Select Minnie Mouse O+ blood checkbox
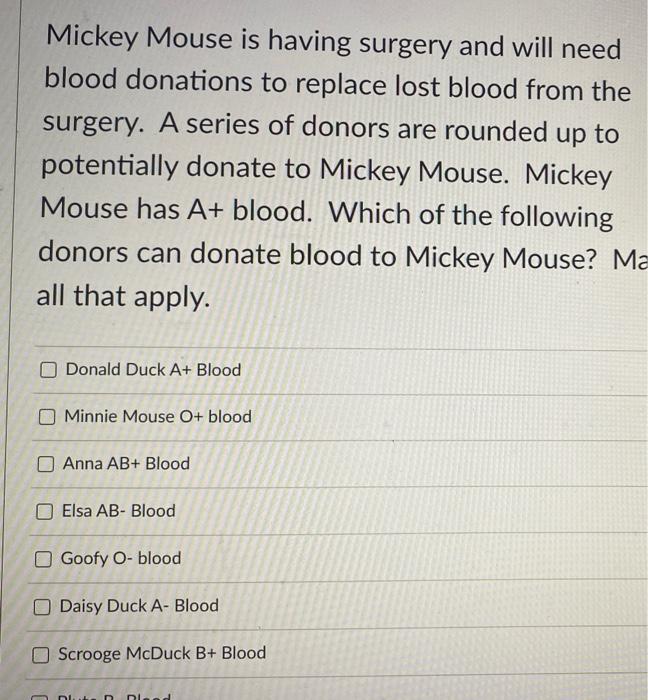This screenshot has height=700, width=648. [47, 417]
